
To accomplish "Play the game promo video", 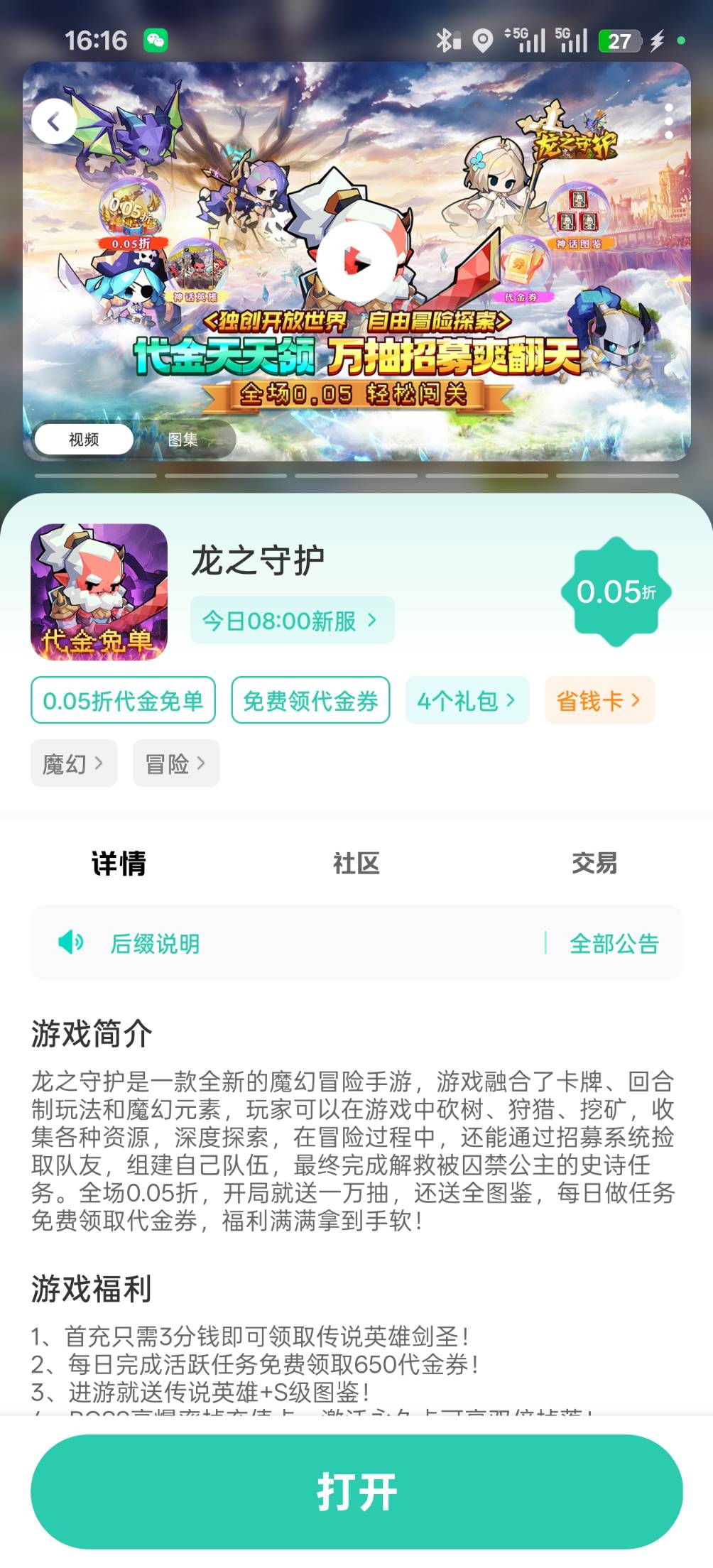I will (x=356, y=262).
